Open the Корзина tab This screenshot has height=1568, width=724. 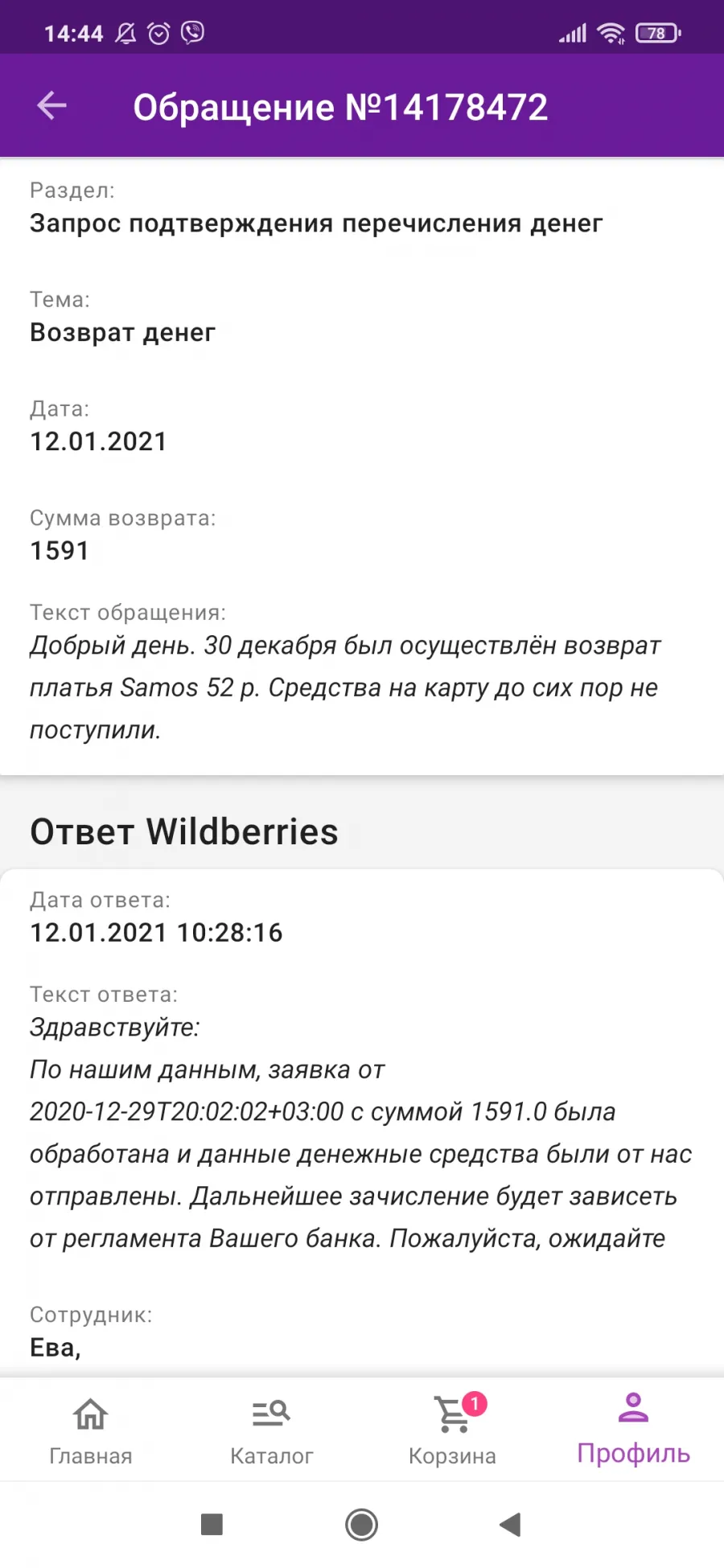452,1430
